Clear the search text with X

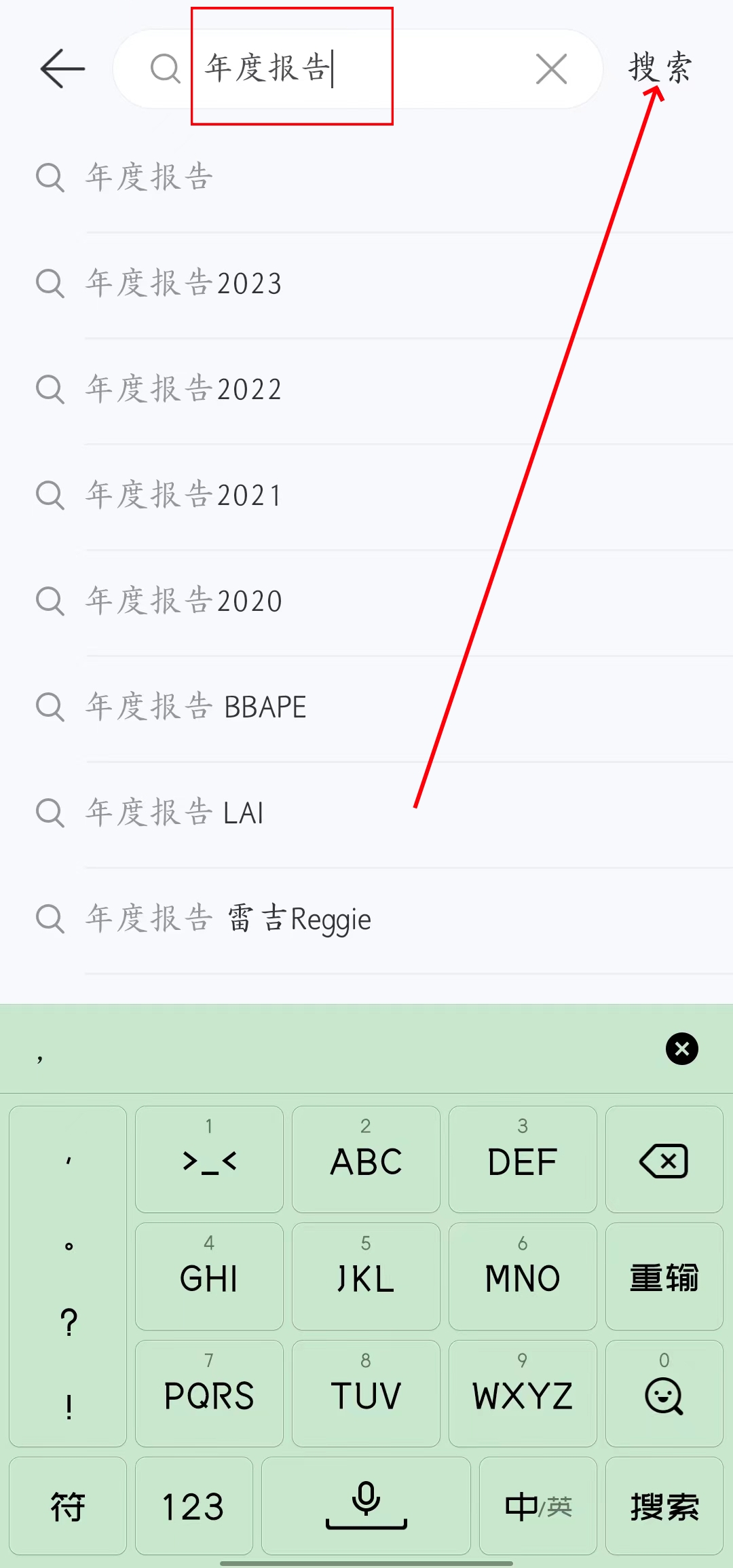(551, 69)
